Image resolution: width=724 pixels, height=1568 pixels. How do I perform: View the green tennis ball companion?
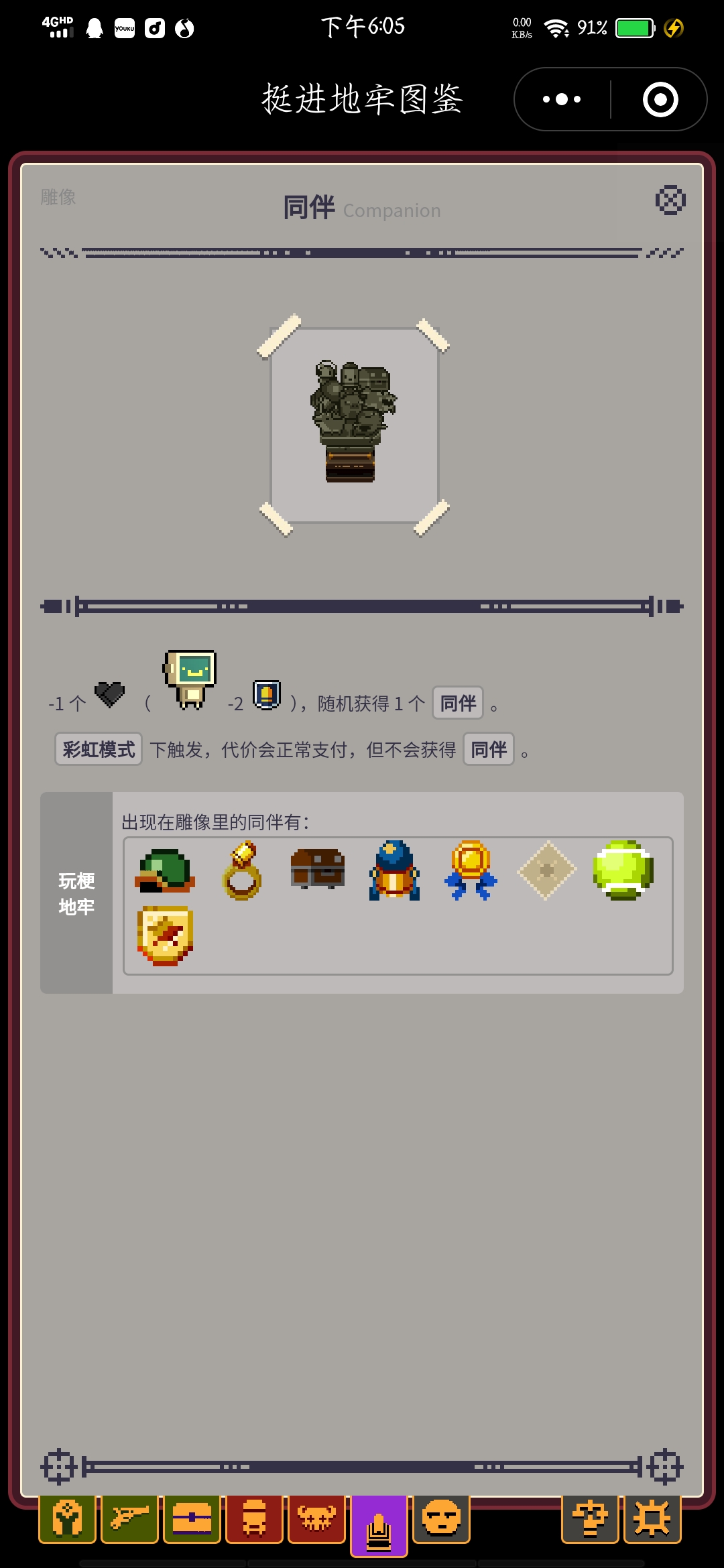pos(623,870)
